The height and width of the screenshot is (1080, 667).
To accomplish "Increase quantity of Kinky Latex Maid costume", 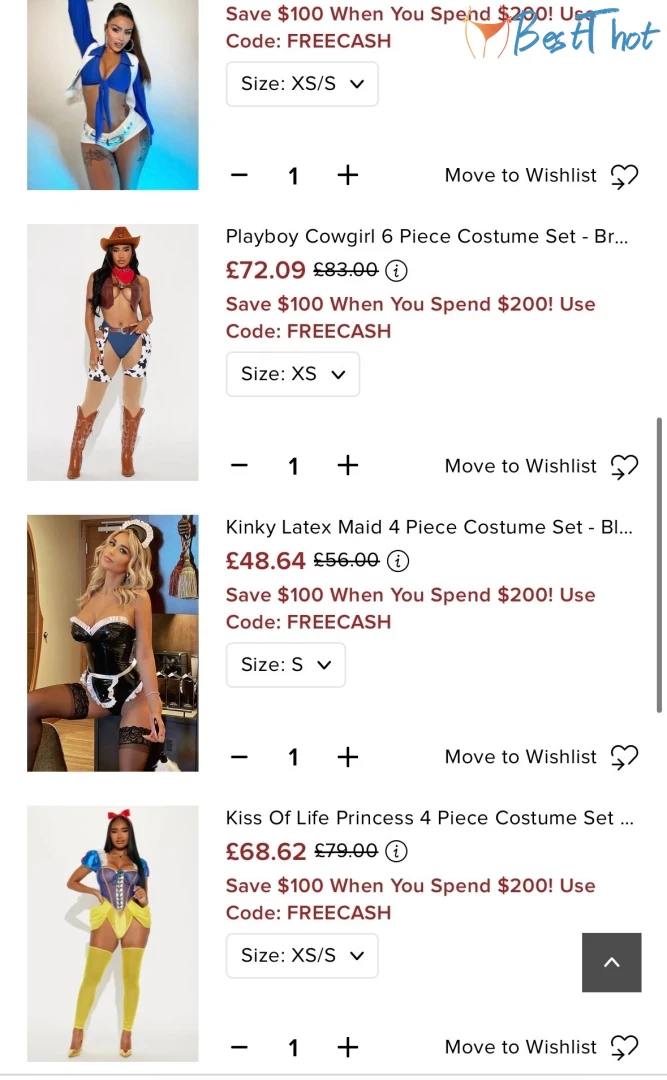I will (347, 757).
